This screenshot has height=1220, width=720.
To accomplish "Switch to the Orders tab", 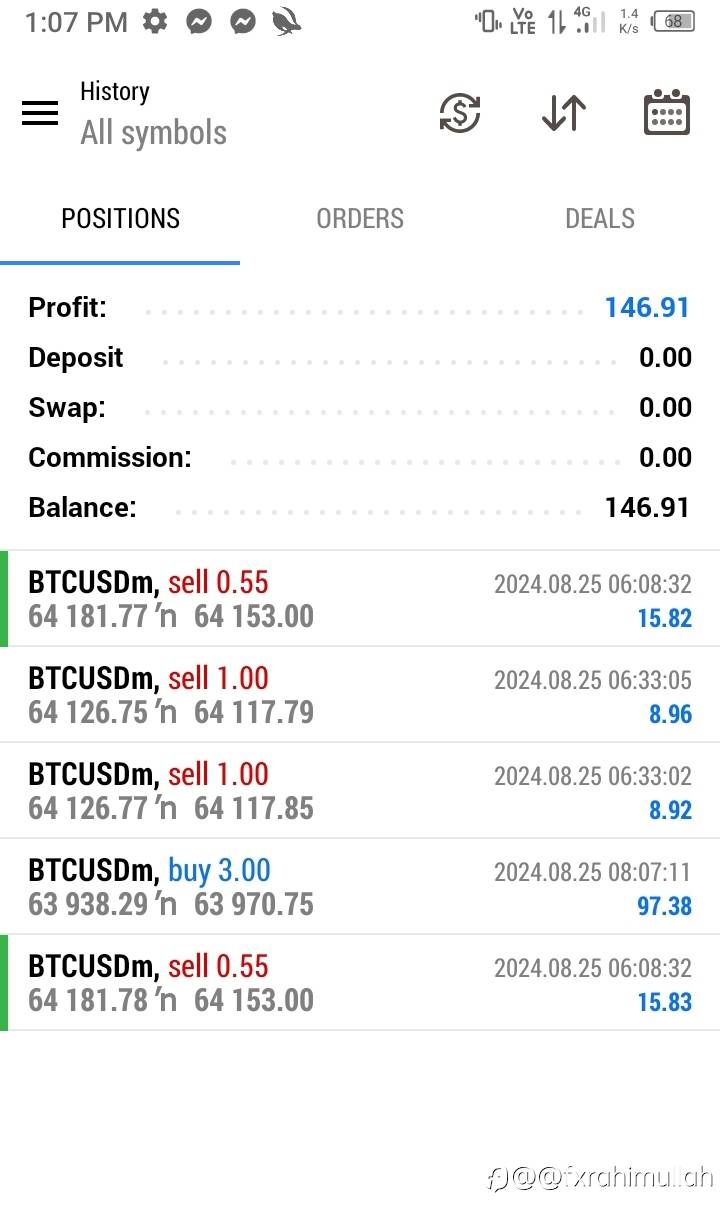I will click(x=360, y=219).
